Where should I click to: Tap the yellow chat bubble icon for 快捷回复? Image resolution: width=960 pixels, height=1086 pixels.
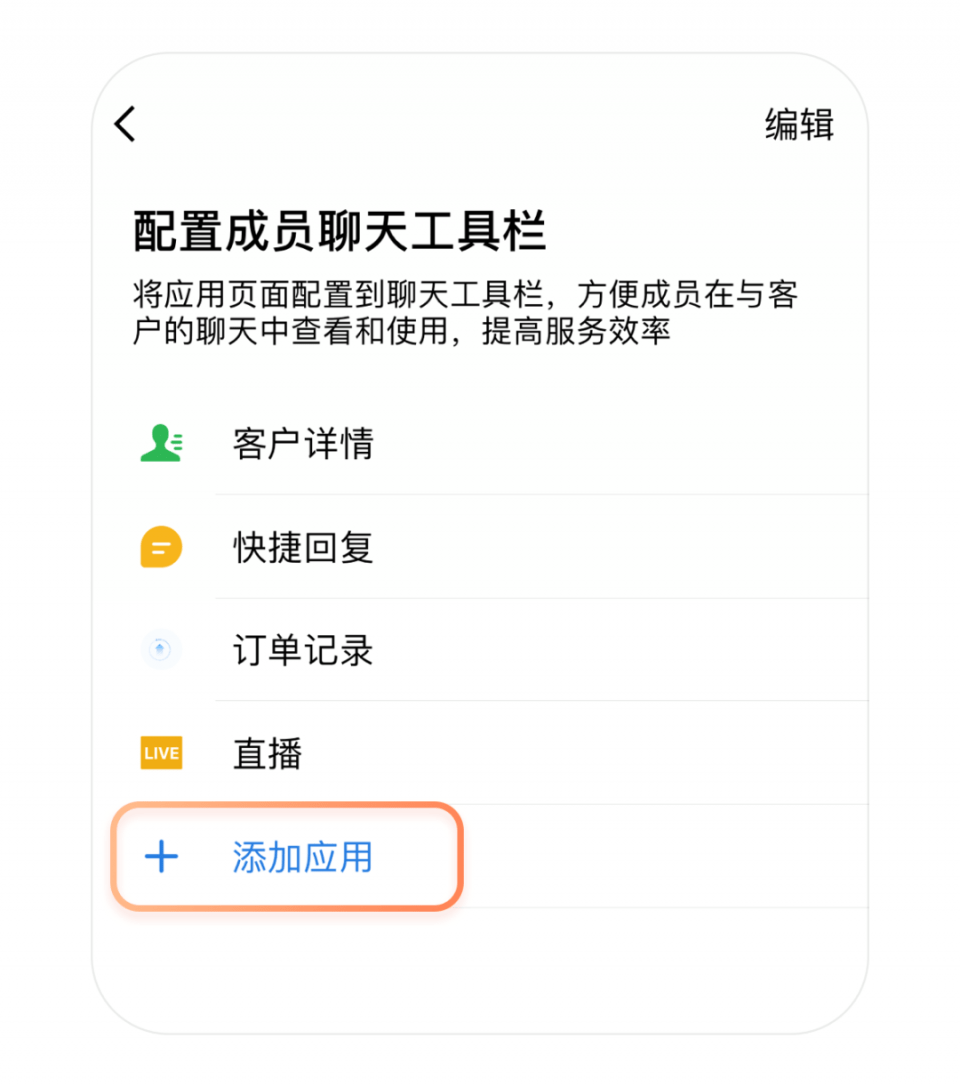(160, 547)
